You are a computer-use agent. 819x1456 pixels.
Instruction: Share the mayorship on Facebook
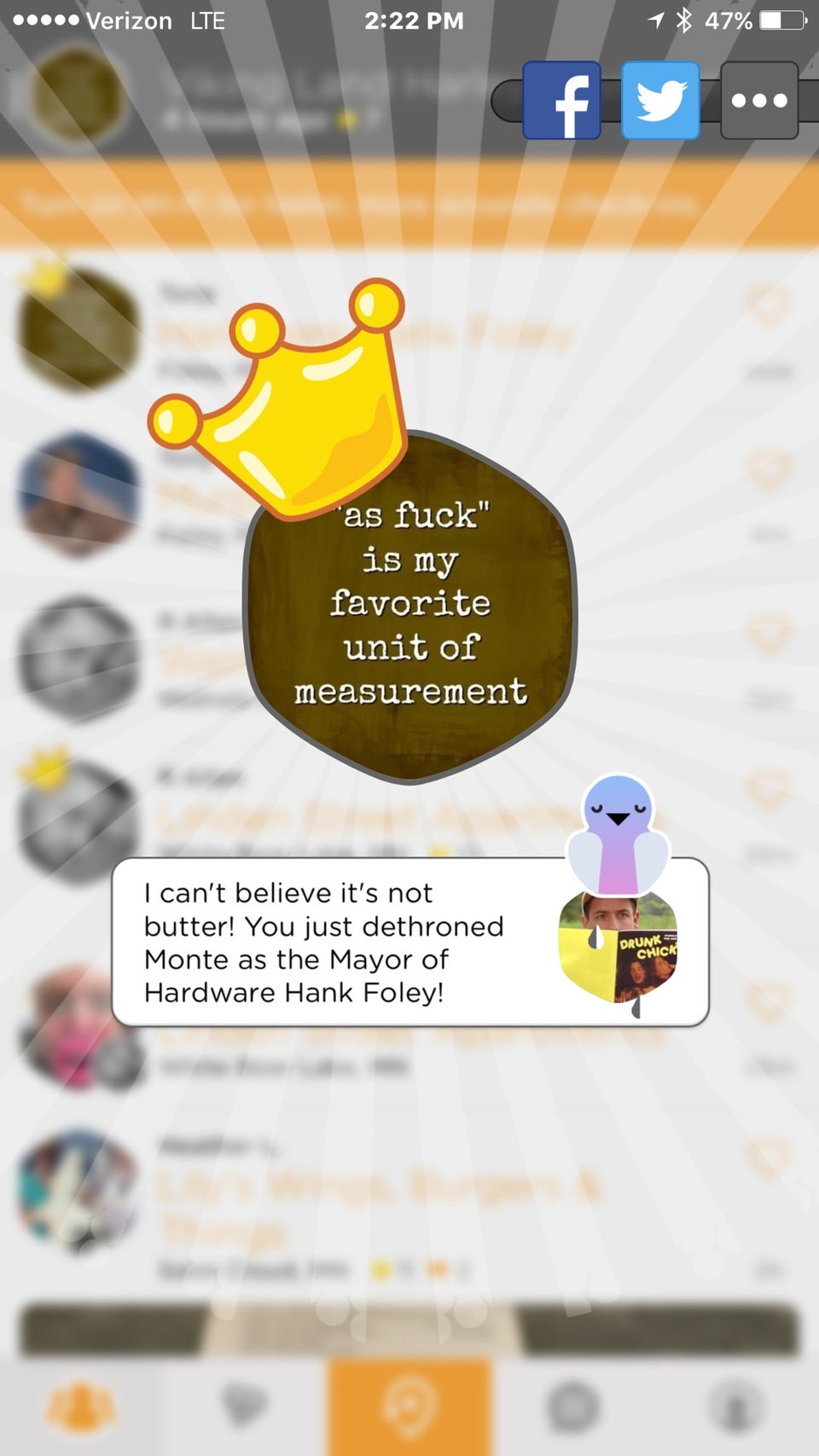point(561,101)
